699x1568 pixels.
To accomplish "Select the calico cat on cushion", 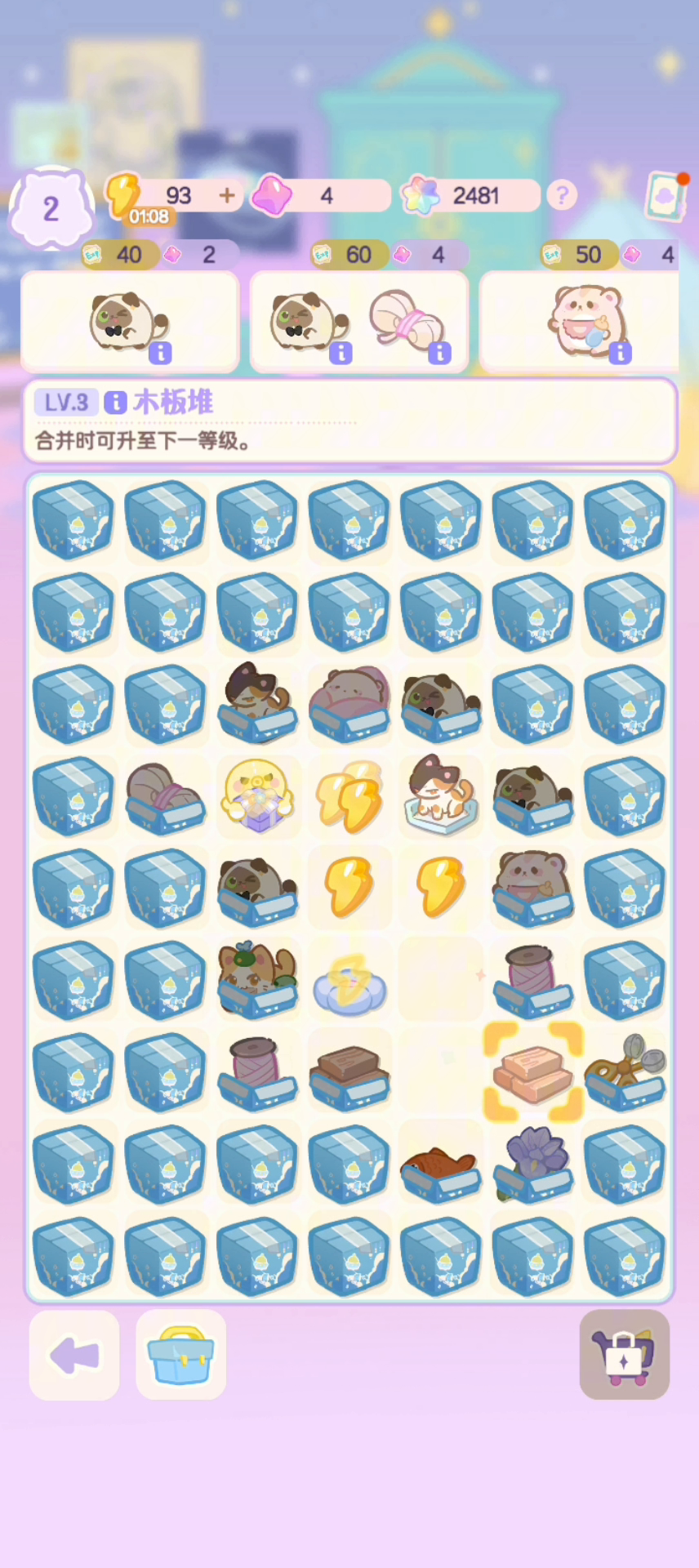I will (441, 796).
